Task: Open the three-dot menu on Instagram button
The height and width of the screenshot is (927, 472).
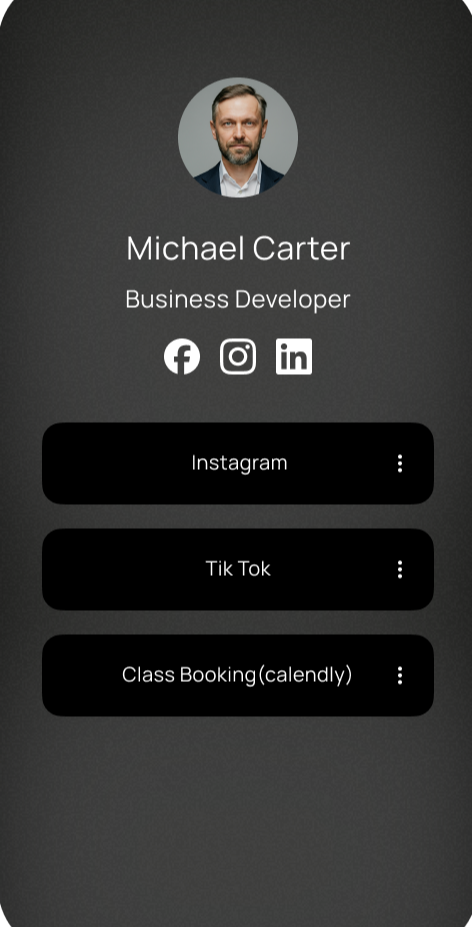Action: click(x=400, y=464)
